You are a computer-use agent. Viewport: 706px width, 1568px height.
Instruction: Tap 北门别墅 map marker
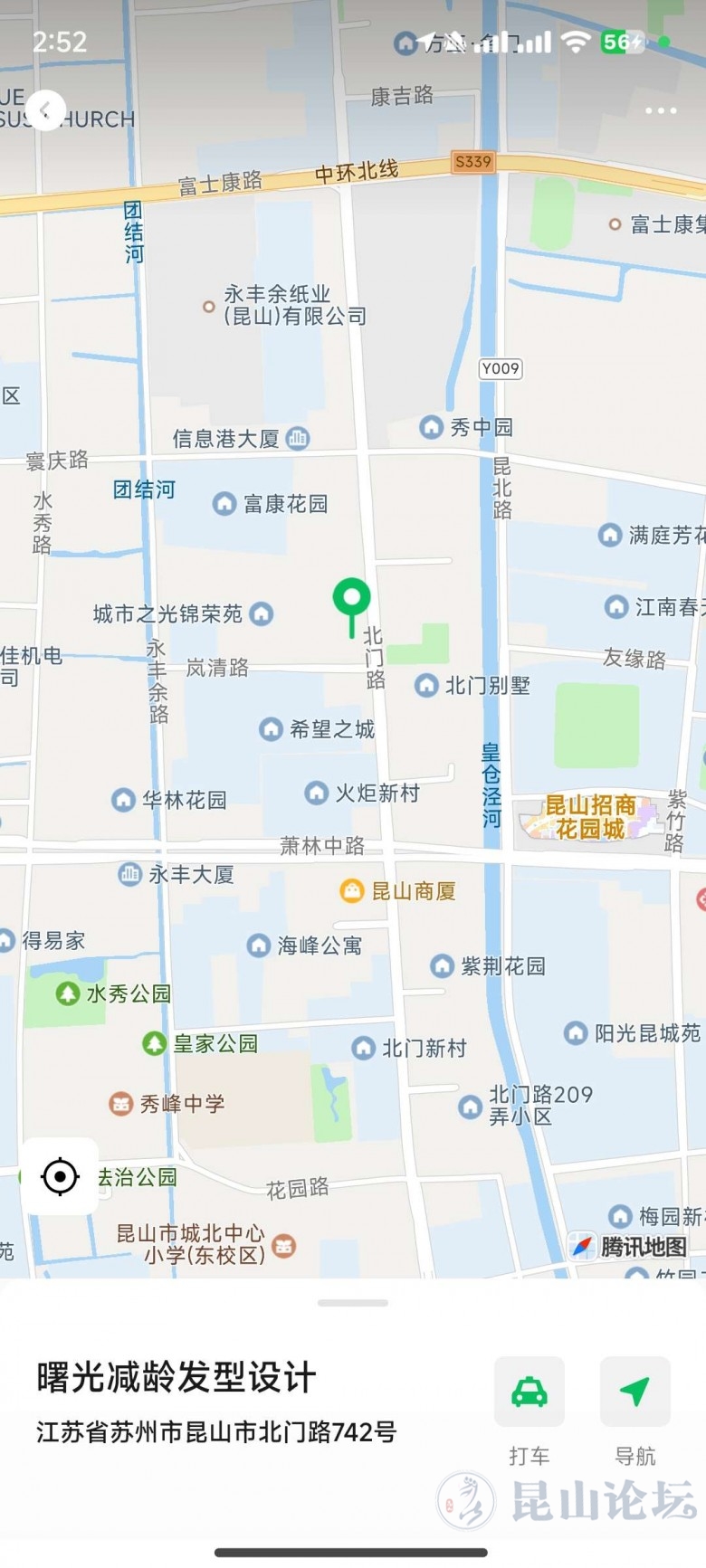(x=426, y=686)
